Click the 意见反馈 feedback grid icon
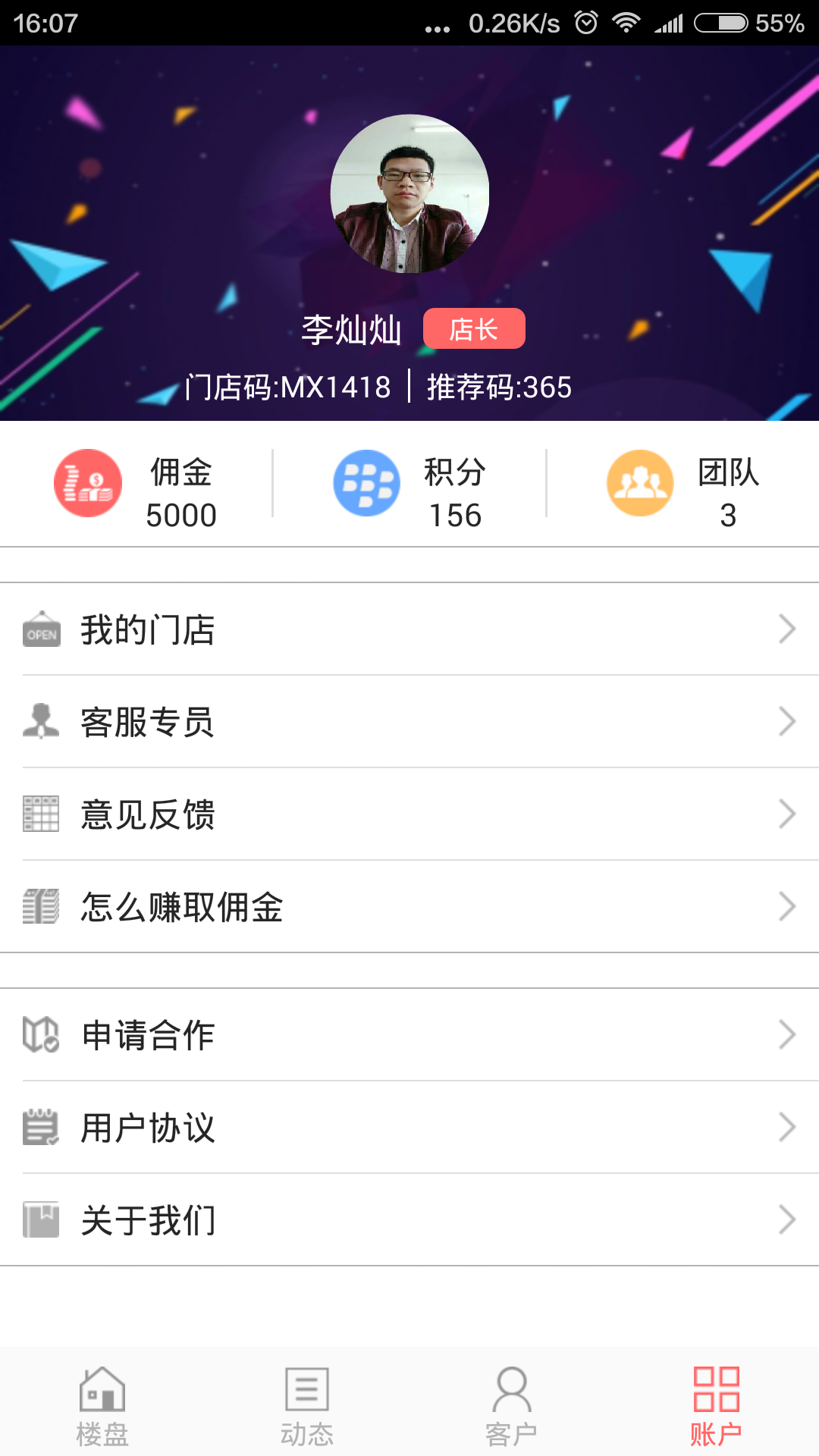The width and height of the screenshot is (819, 1456). coord(42,814)
